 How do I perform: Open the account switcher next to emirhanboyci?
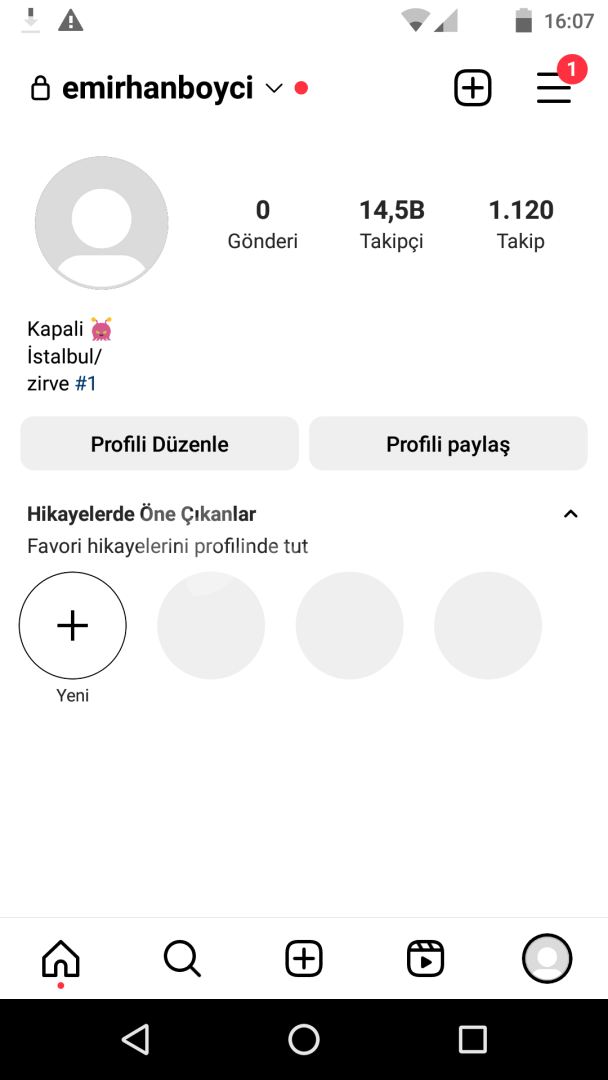pyautogui.click(x=274, y=88)
